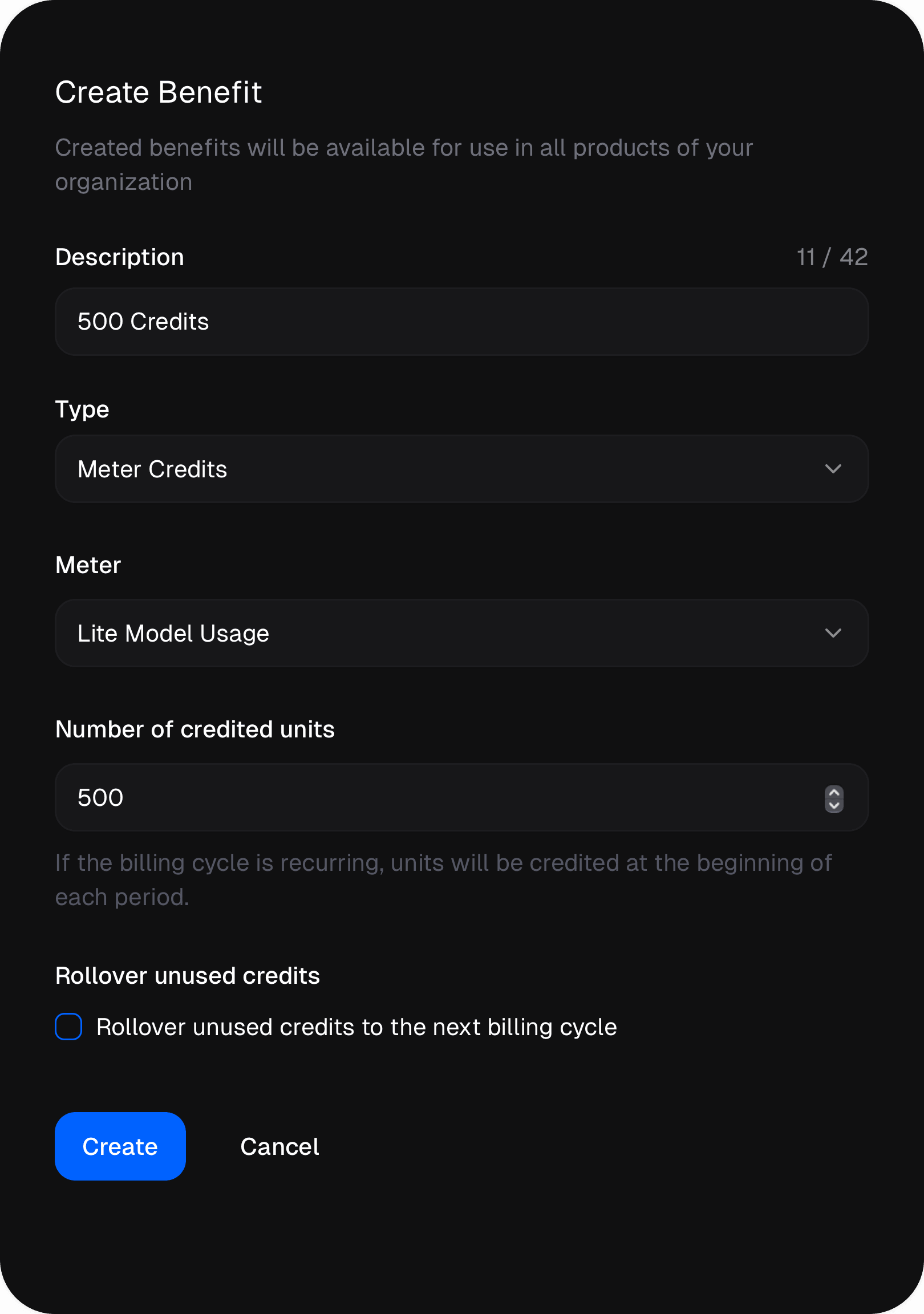Focus the Number of credited units field
Screen dimensions: 924x1314
coord(435,797)
